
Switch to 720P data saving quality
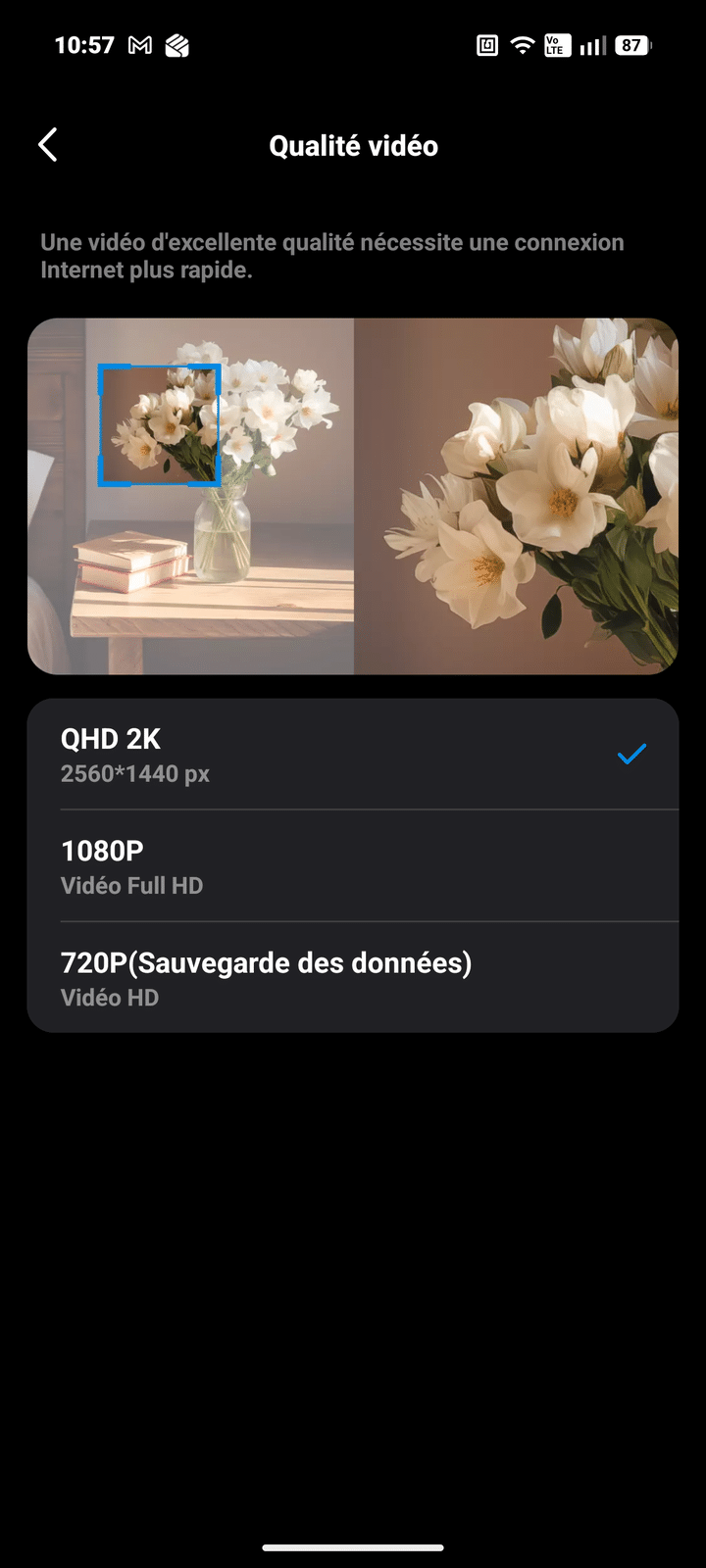pos(352,978)
